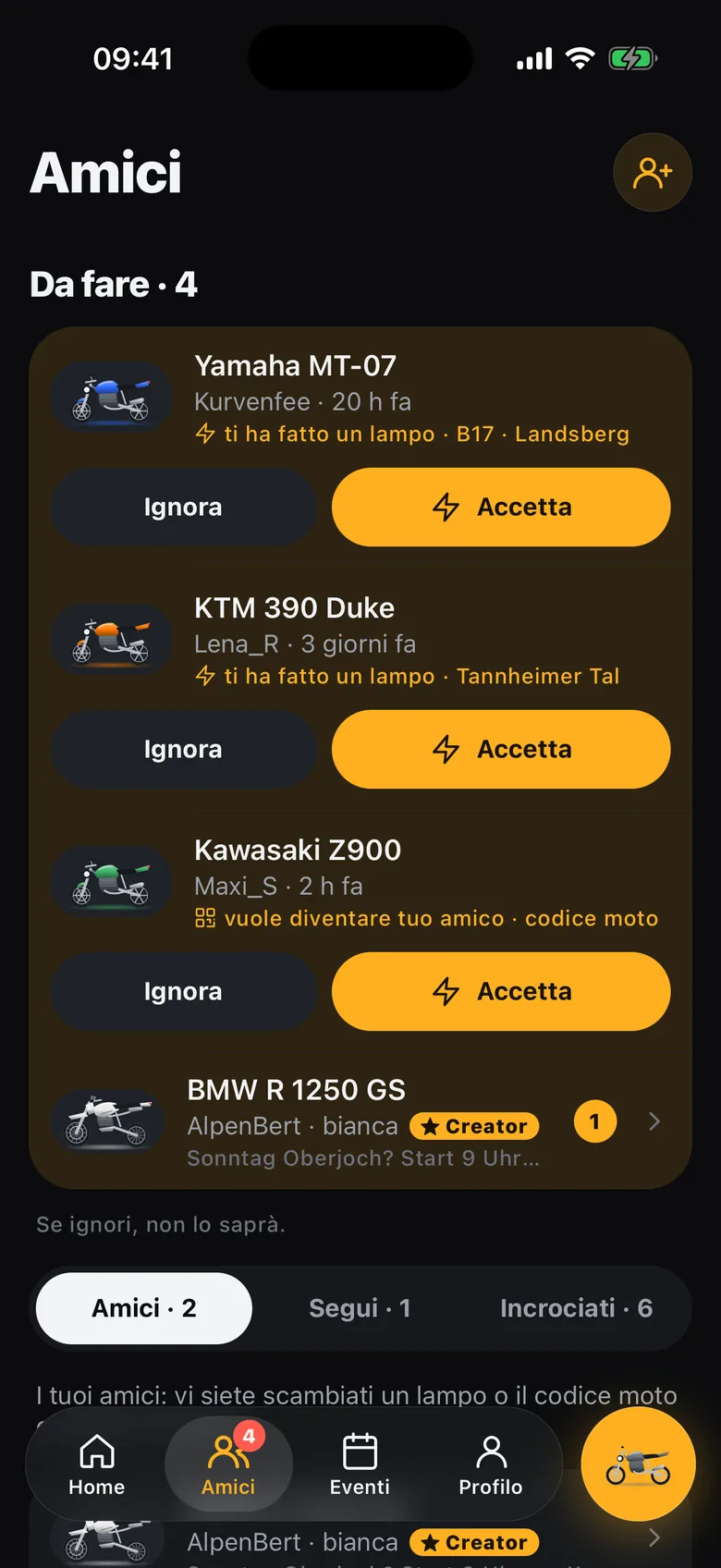Open the BMW R 1250 GS message row

[360, 1122]
